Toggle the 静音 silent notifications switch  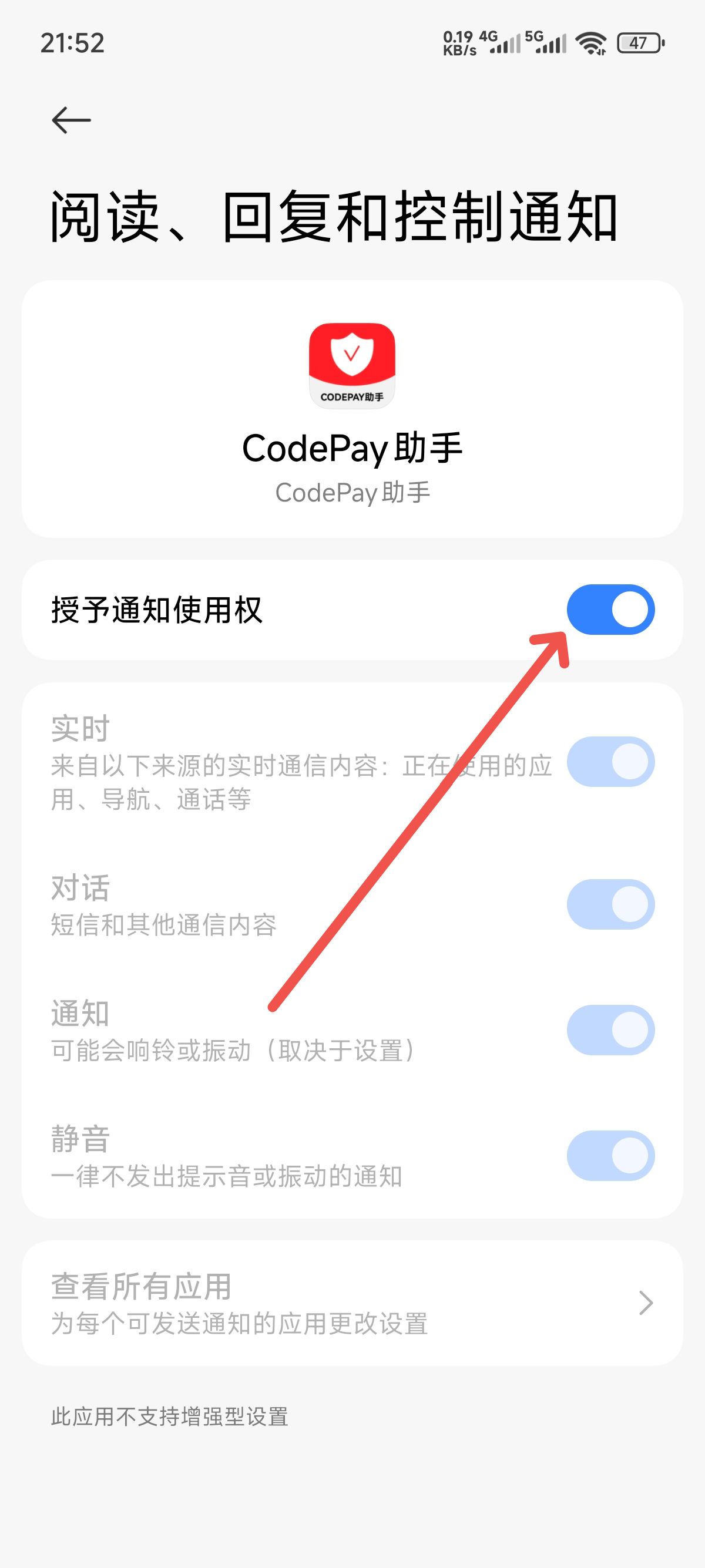pos(610,1155)
